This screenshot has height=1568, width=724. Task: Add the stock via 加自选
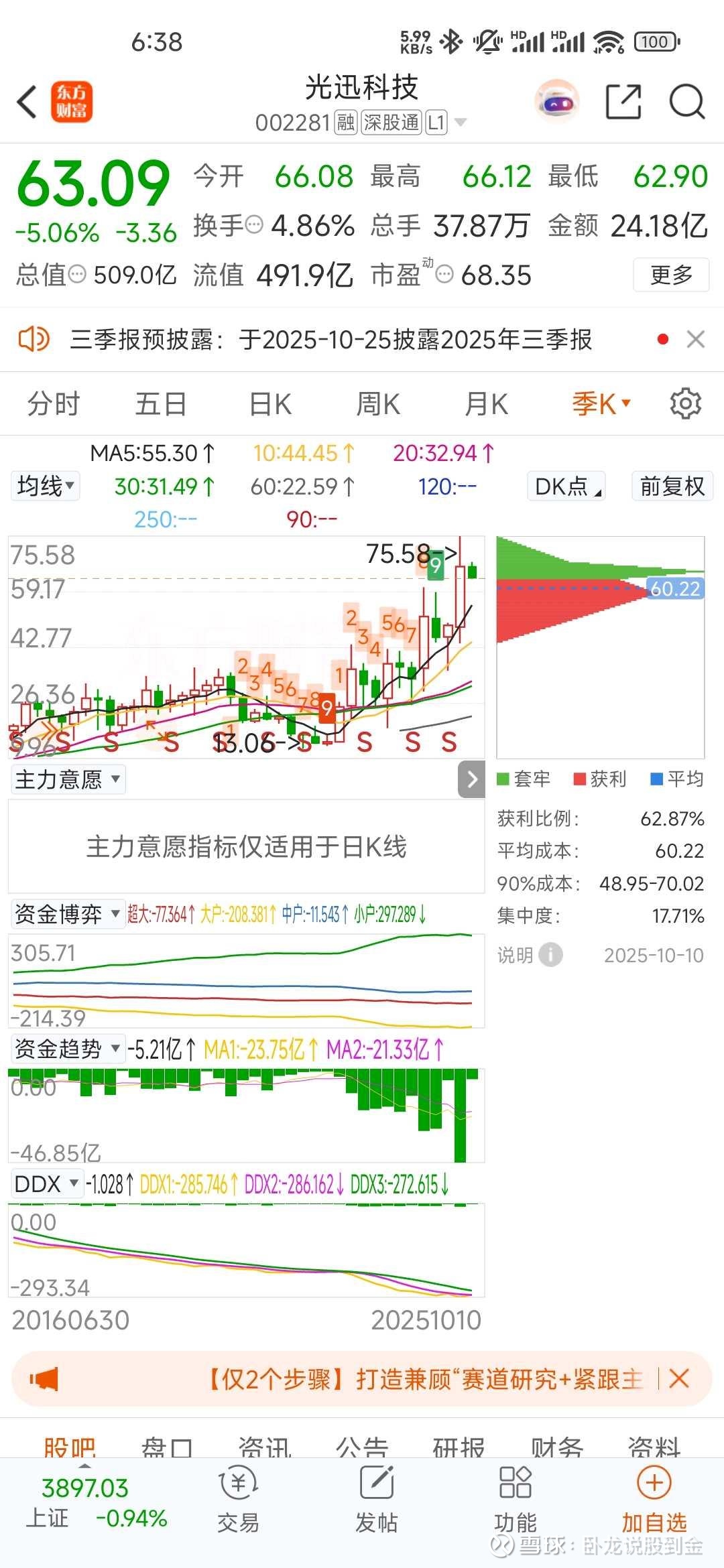coord(654,1500)
